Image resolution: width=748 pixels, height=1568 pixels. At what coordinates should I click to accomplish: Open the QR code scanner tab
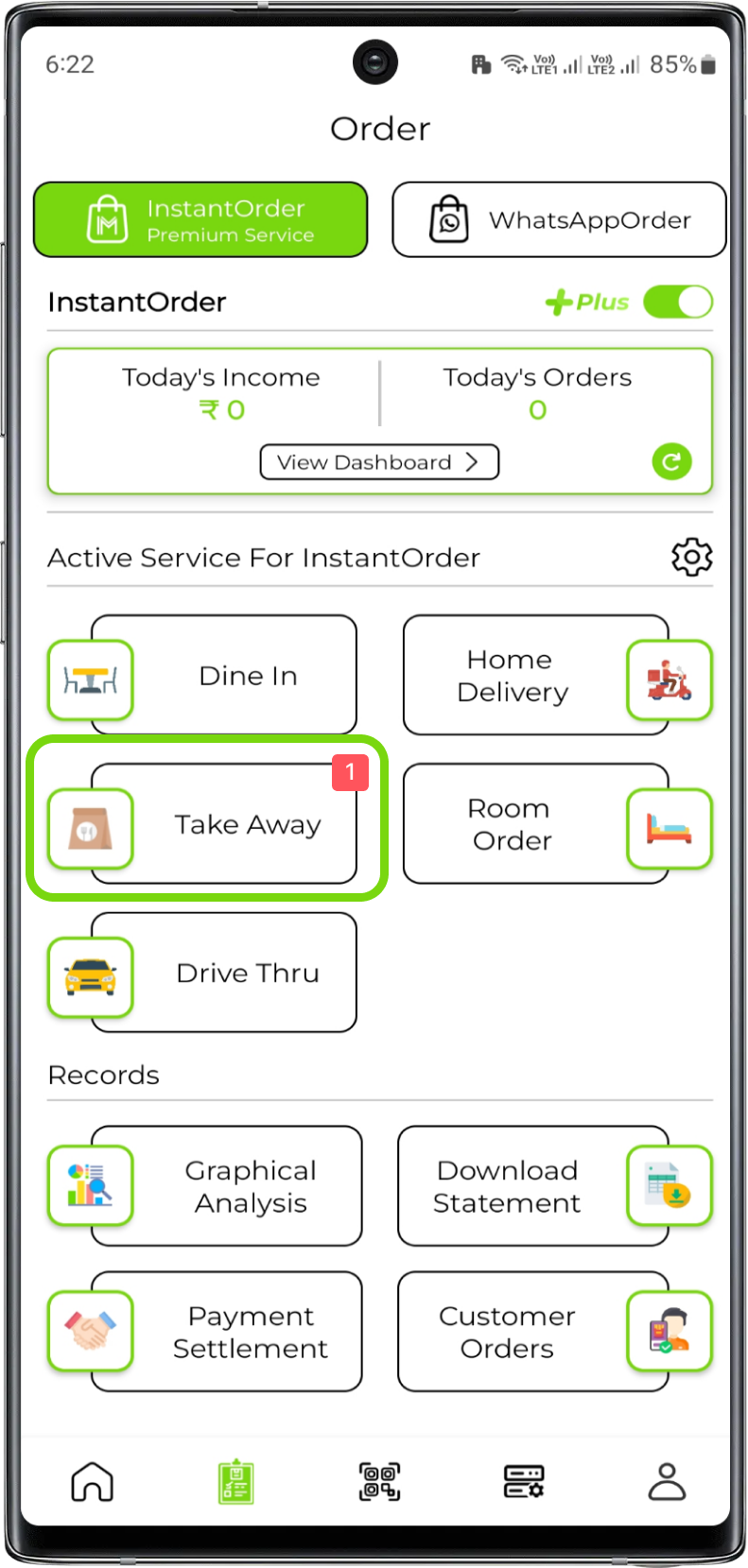(x=379, y=1481)
